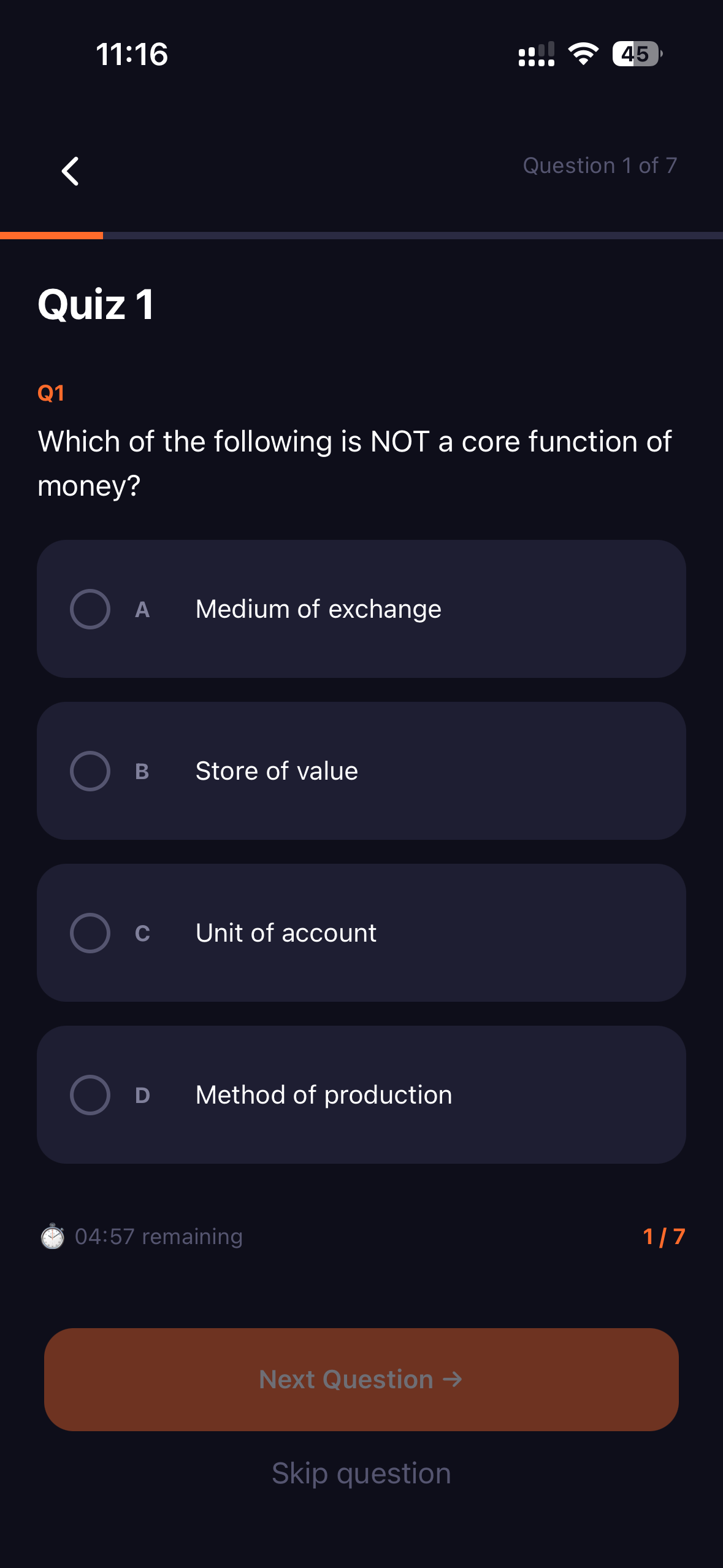
Task: Select radio button for Store of value
Action: (x=90, y=771)
